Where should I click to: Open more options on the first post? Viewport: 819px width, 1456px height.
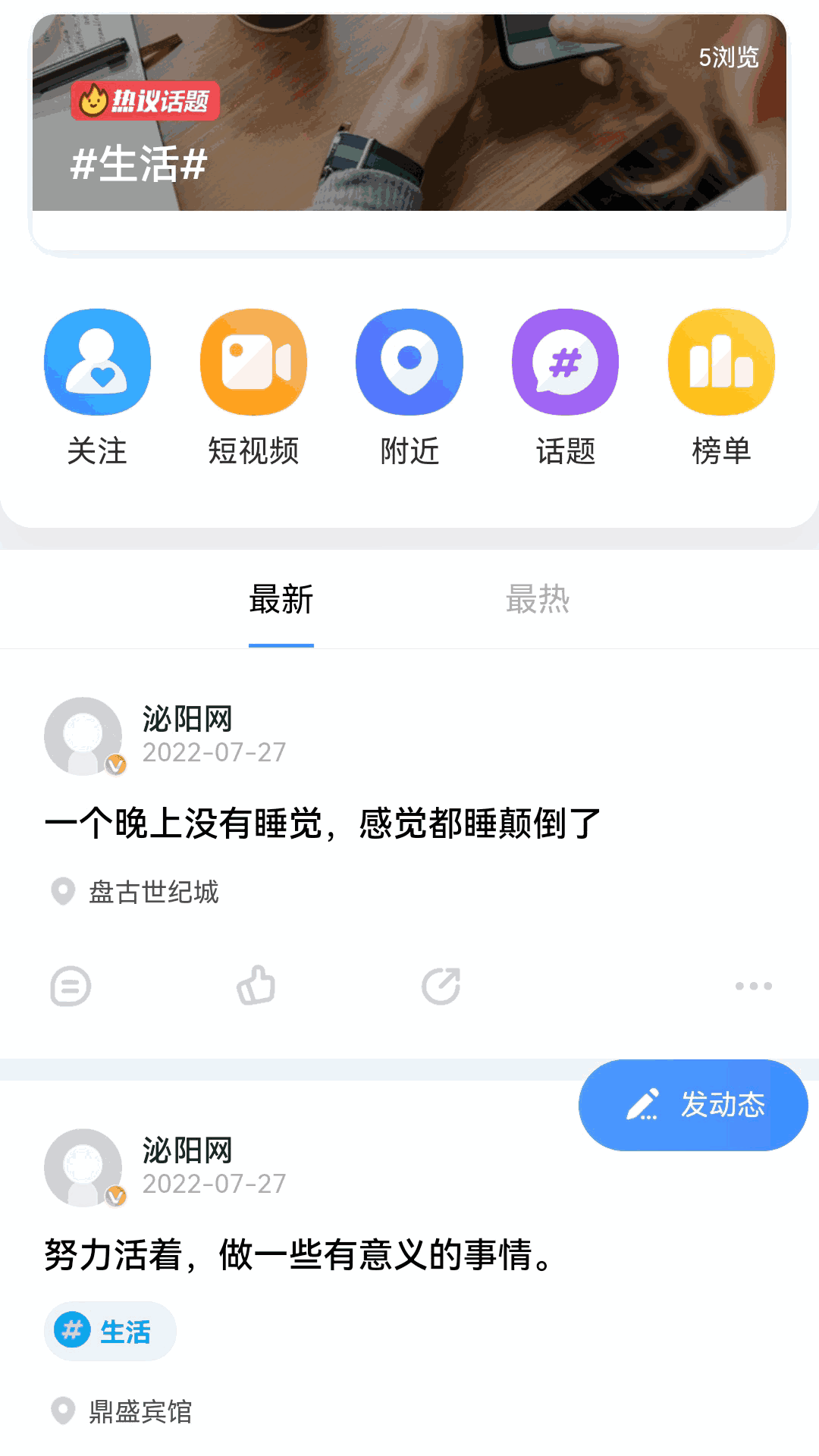(752, 986)
